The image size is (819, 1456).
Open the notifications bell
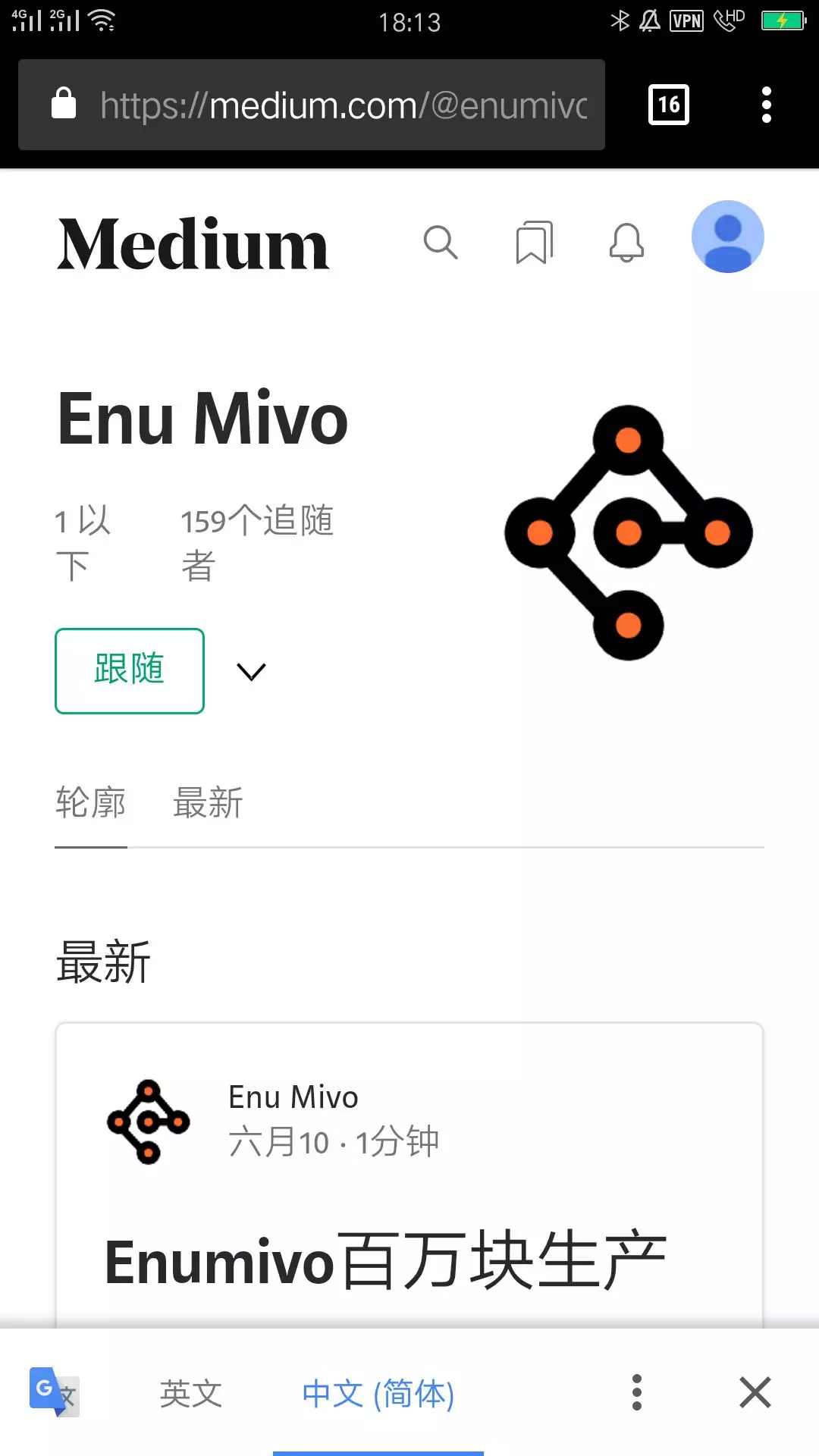click(626, 243)
